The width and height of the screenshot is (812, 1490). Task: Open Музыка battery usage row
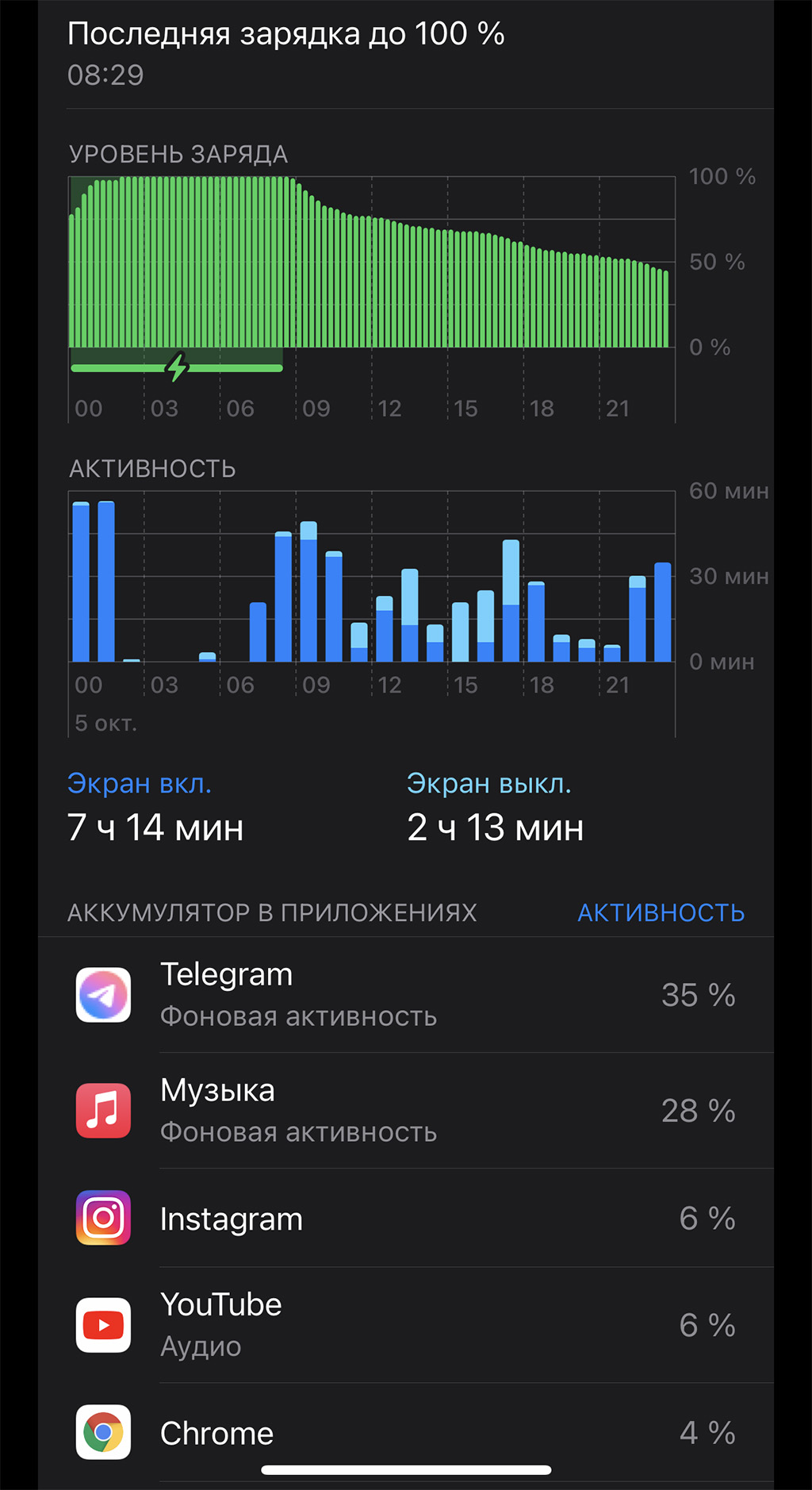point(406,1111)
